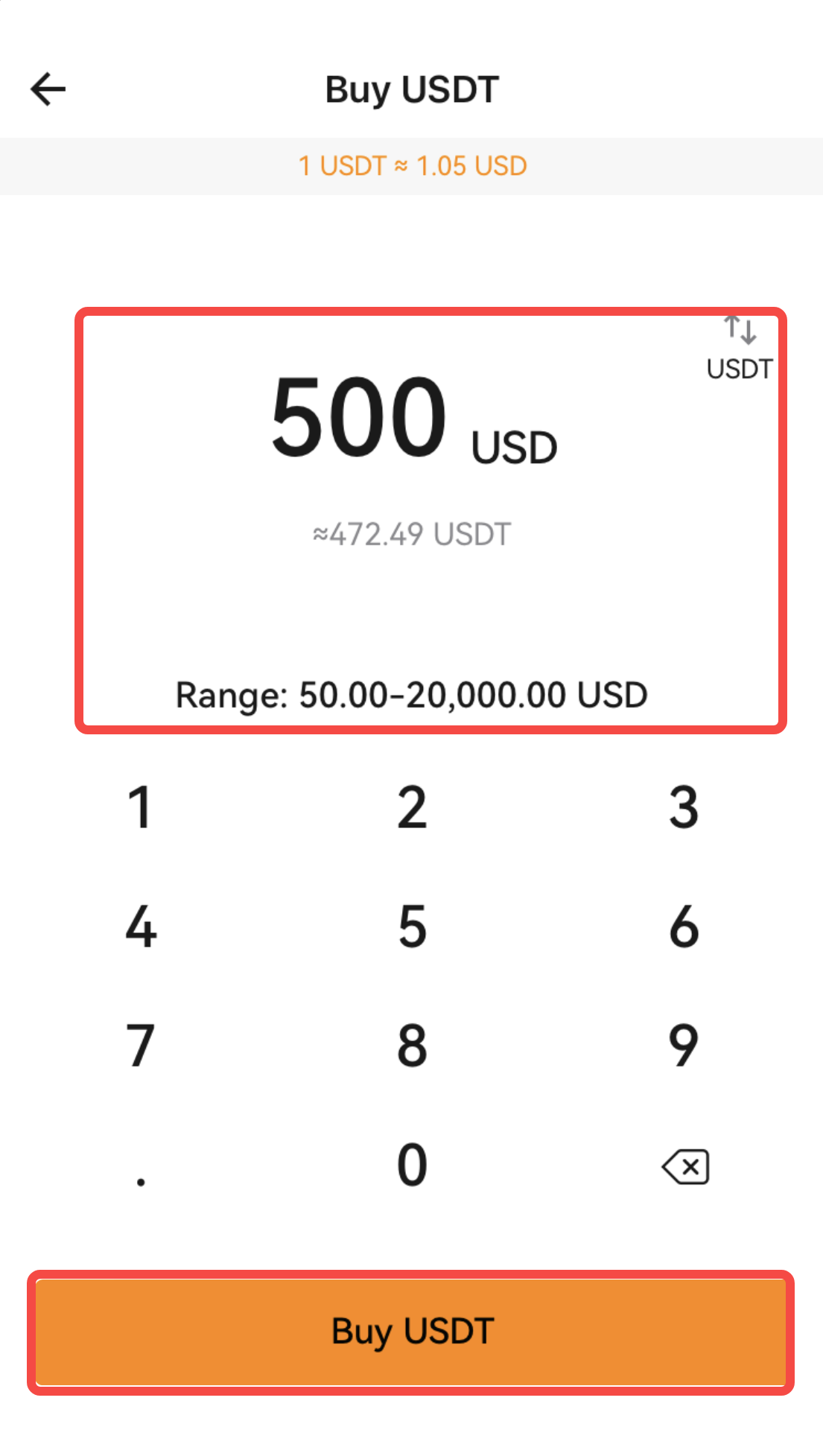The image size is (823, 1456).
Task: Tap the orange Buy USDT button
Action: tap(411, 1332)
